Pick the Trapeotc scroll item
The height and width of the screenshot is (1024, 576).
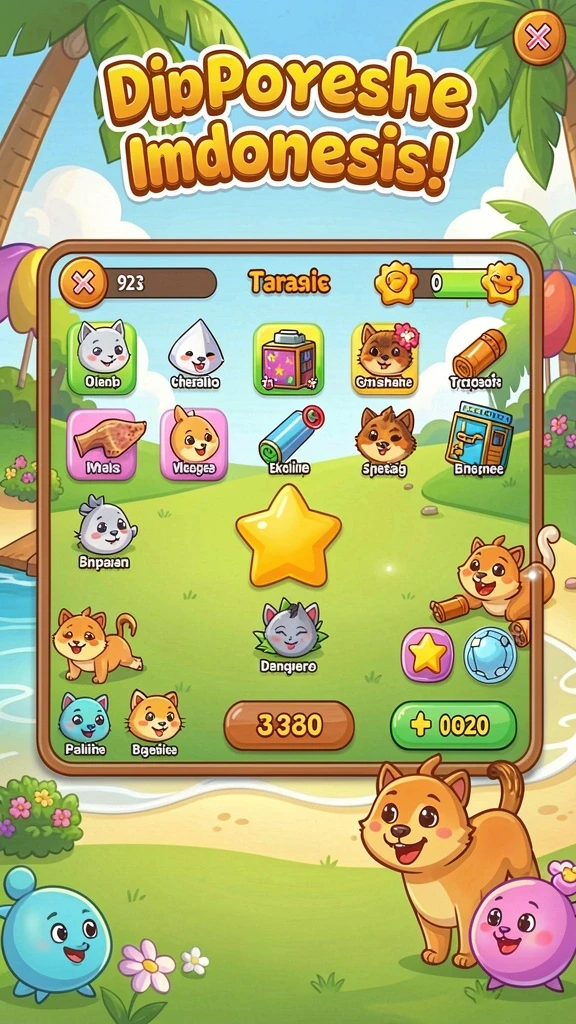tap(479, 359)
